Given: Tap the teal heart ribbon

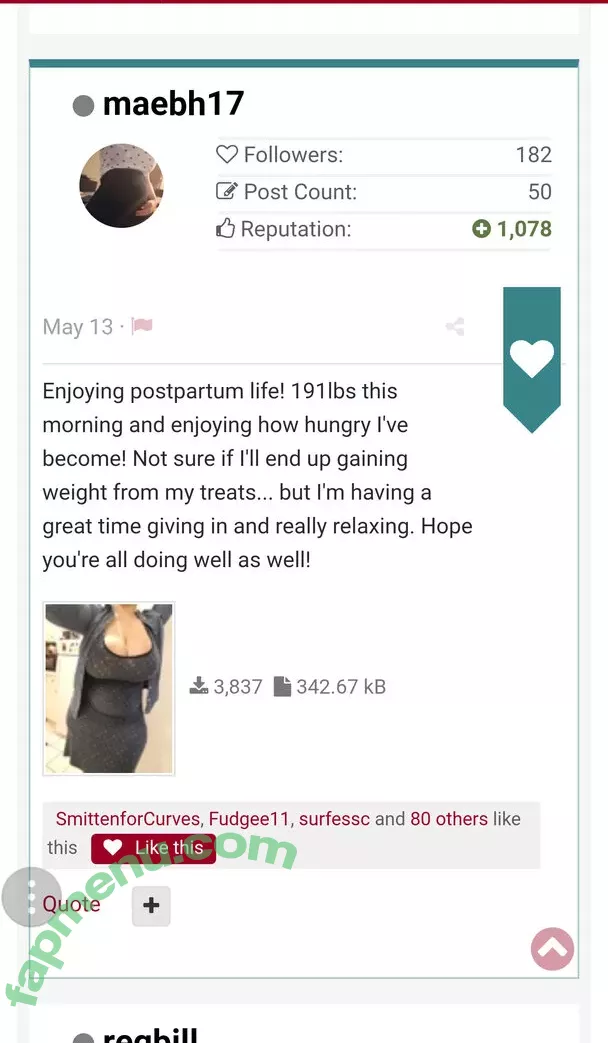Looking at the screenshot, I should tap(531, 358).
